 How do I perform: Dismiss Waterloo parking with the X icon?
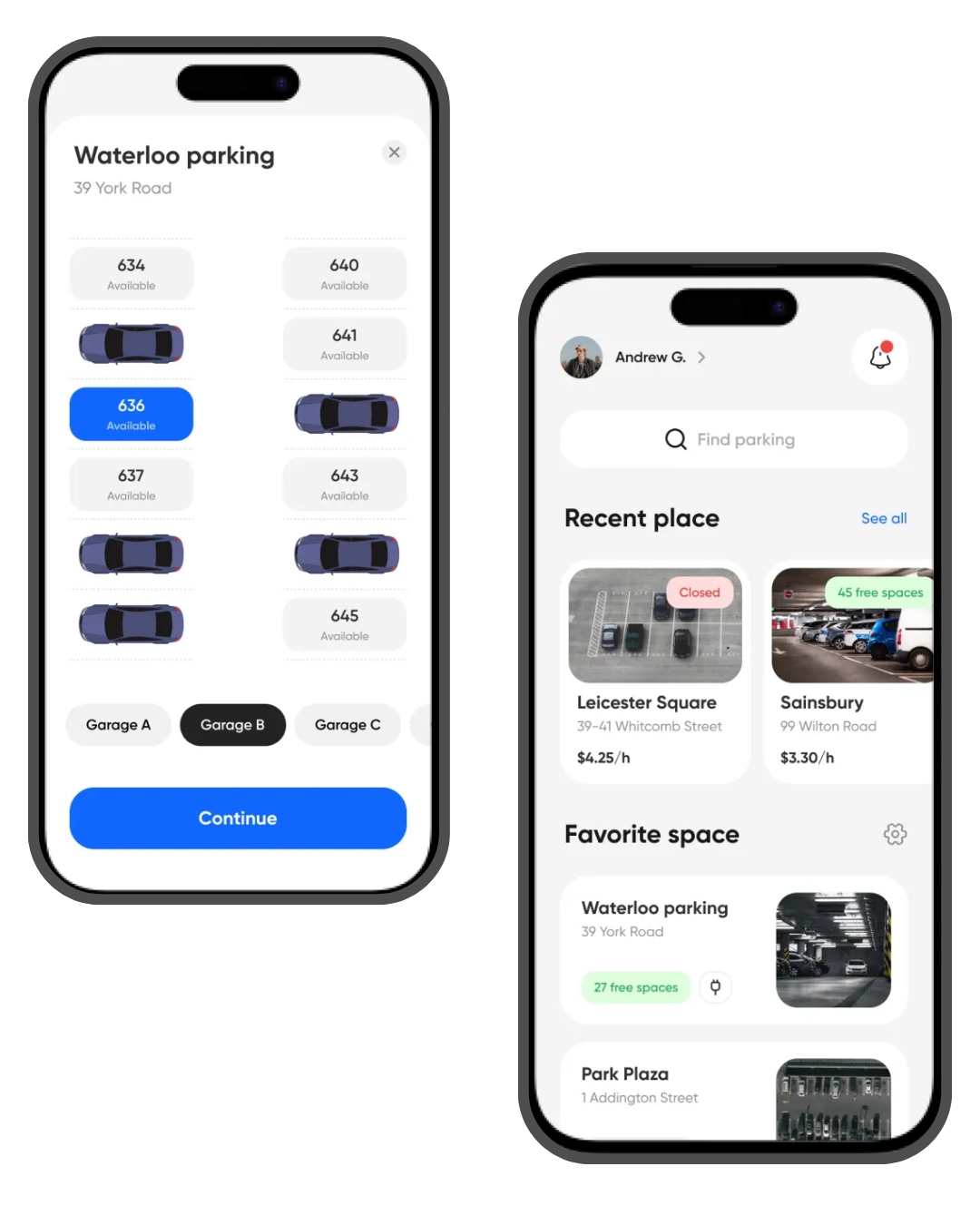coord(394,152)
